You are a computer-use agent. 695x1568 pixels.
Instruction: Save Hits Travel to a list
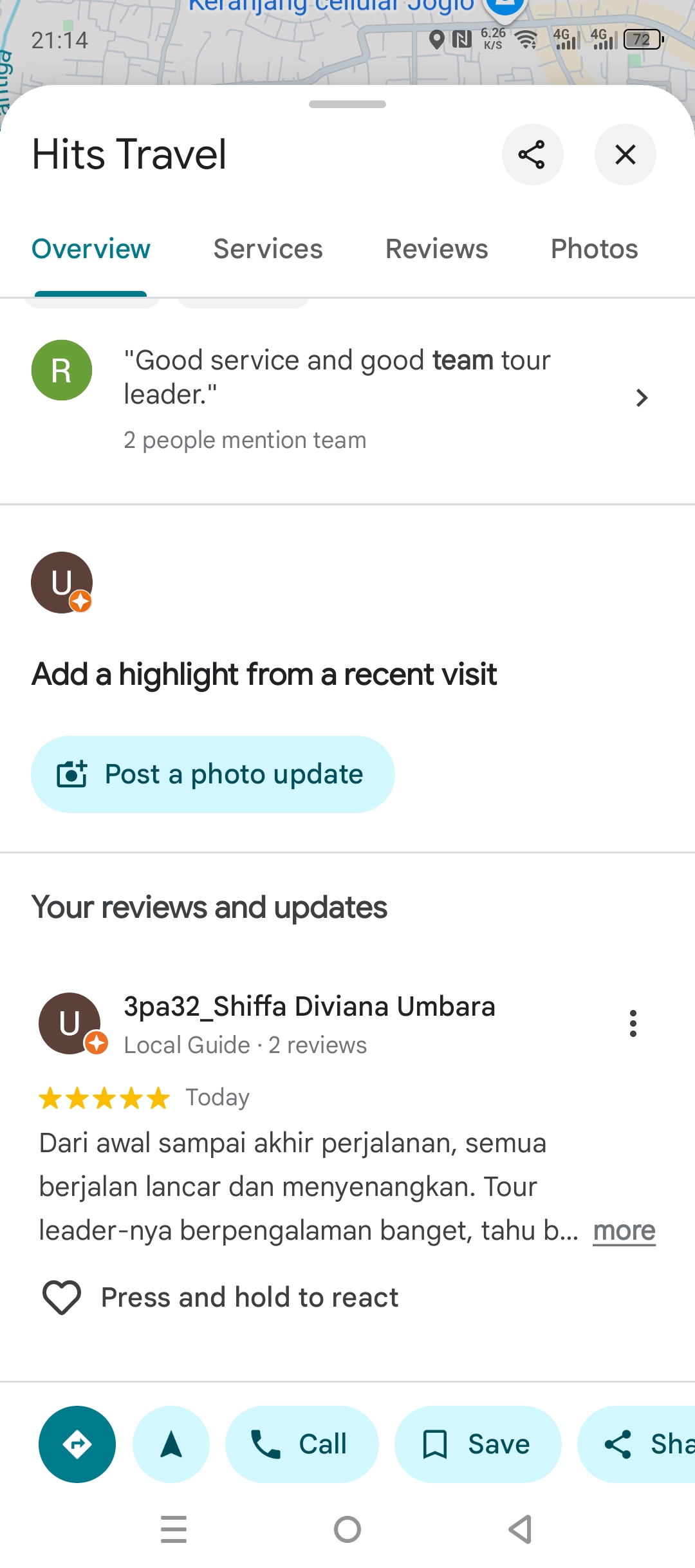click(x=477, y=1444)
